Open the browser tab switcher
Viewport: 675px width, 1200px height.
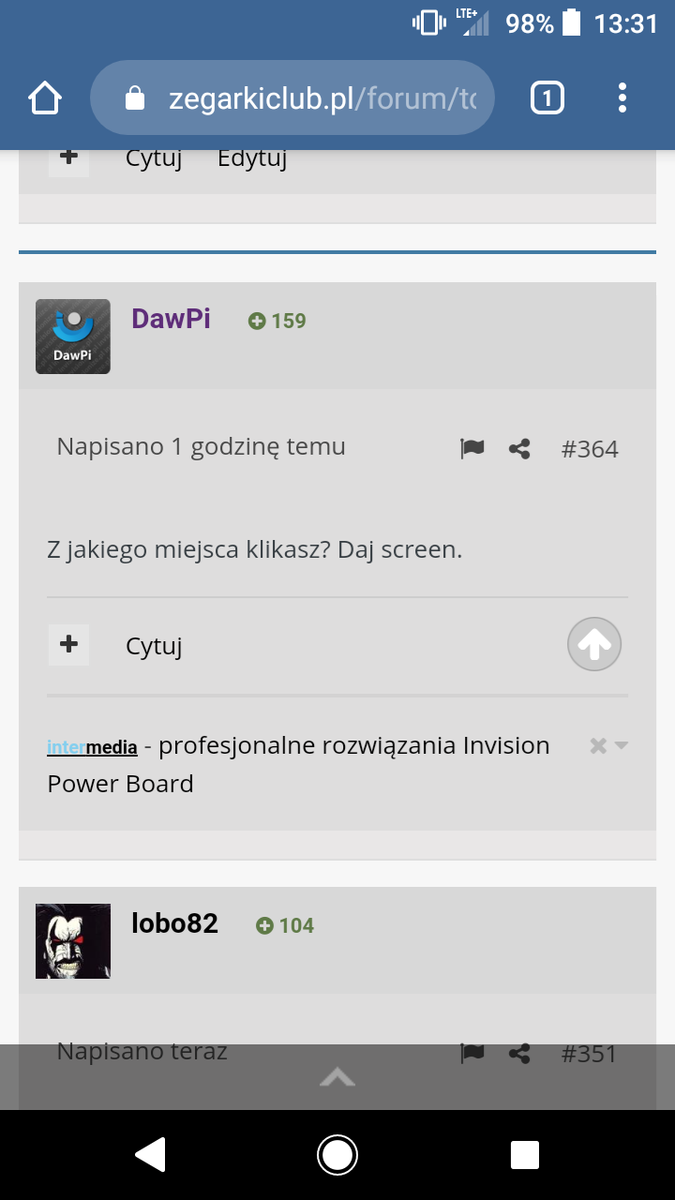tap(547, 98)
